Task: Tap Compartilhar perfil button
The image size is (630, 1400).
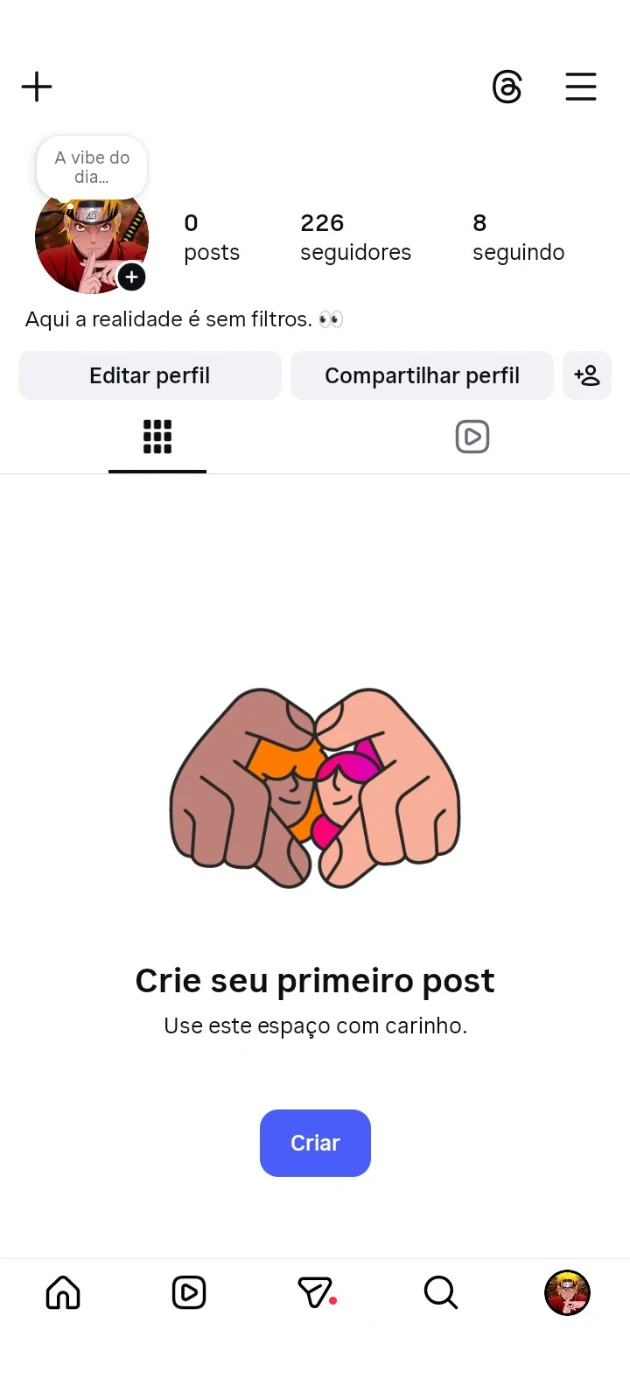Action: pos(422,376)
